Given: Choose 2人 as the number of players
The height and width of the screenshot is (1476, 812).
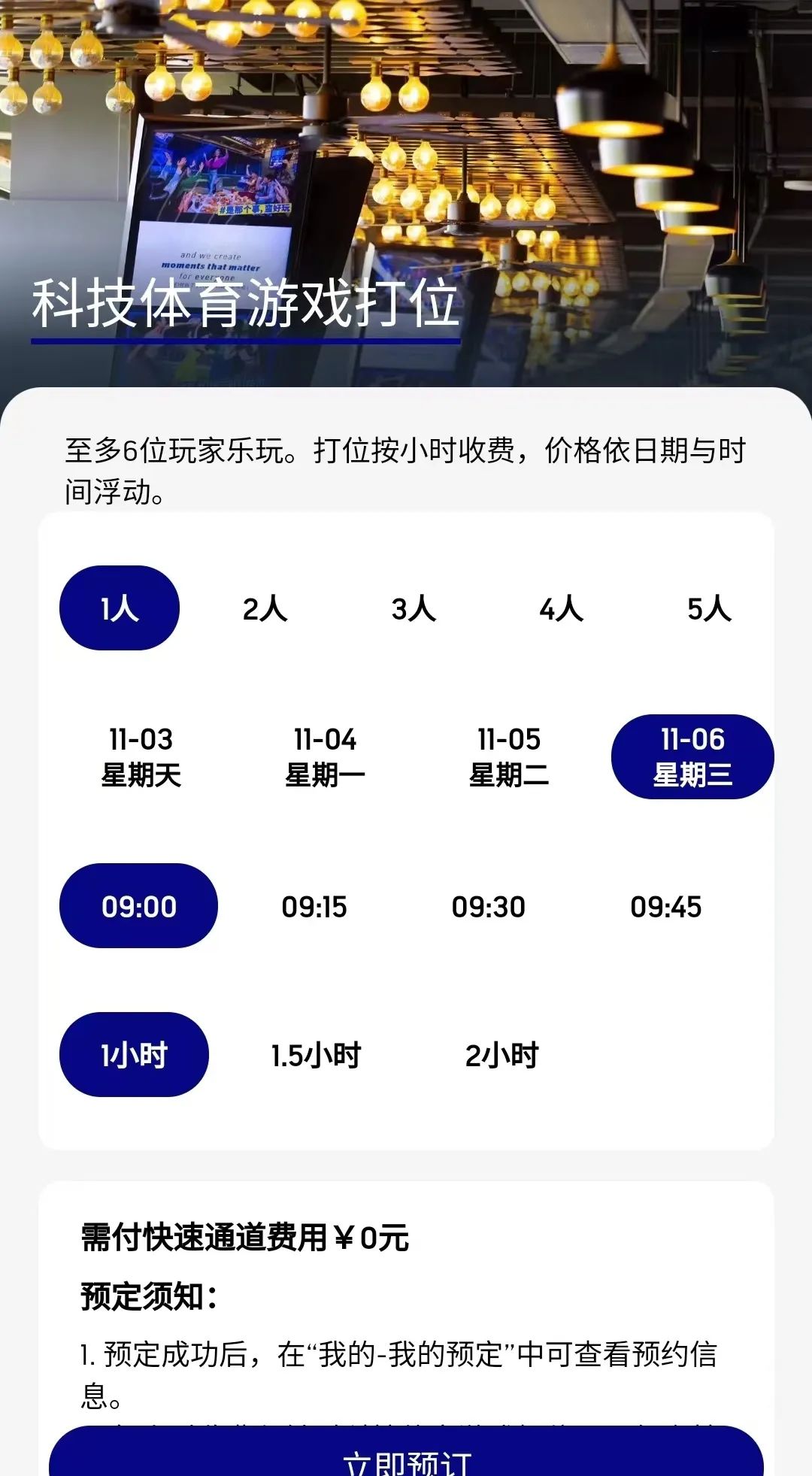Looking at the screenshot, I should click(x=265, y=608).
